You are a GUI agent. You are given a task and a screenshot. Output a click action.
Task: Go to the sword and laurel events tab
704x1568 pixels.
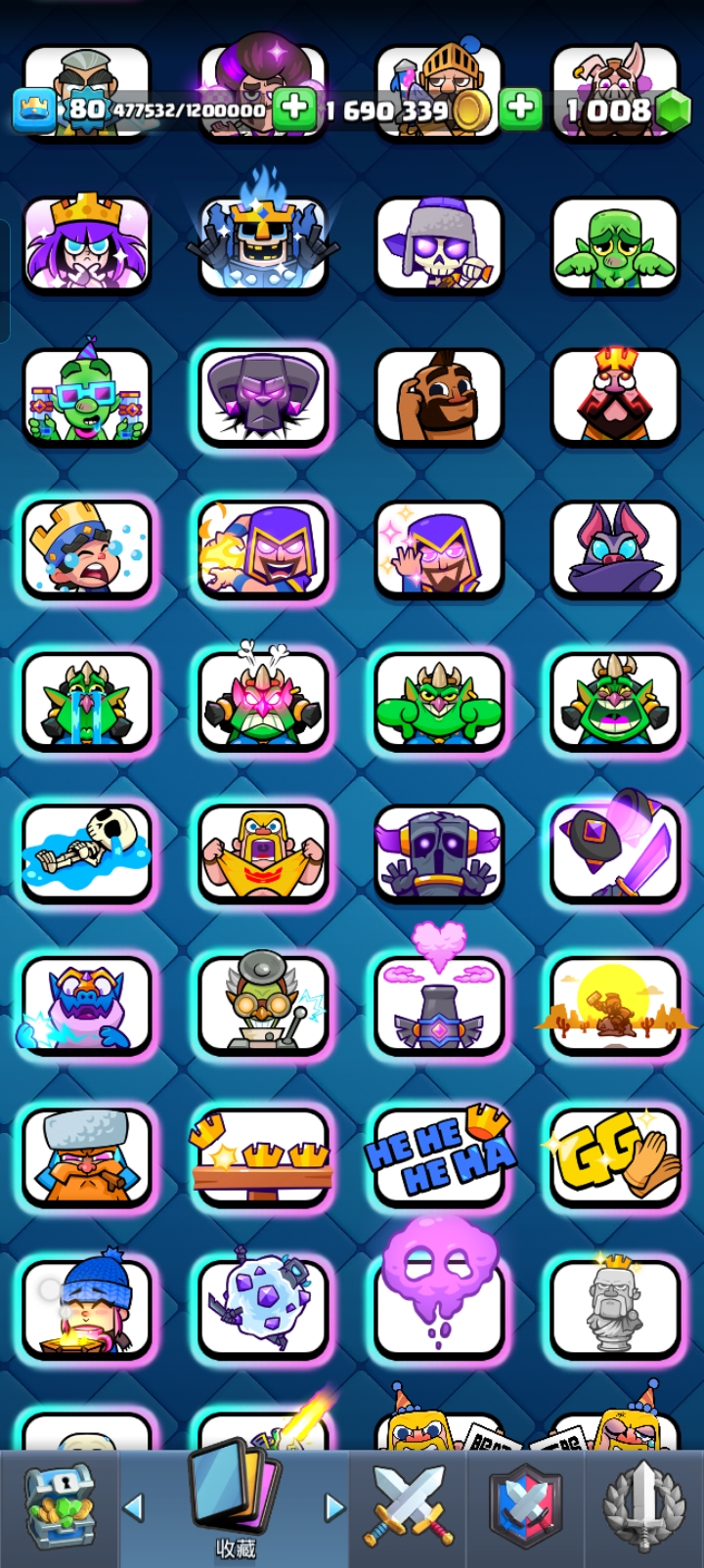pyautogui.click(x=641, y=1507)
